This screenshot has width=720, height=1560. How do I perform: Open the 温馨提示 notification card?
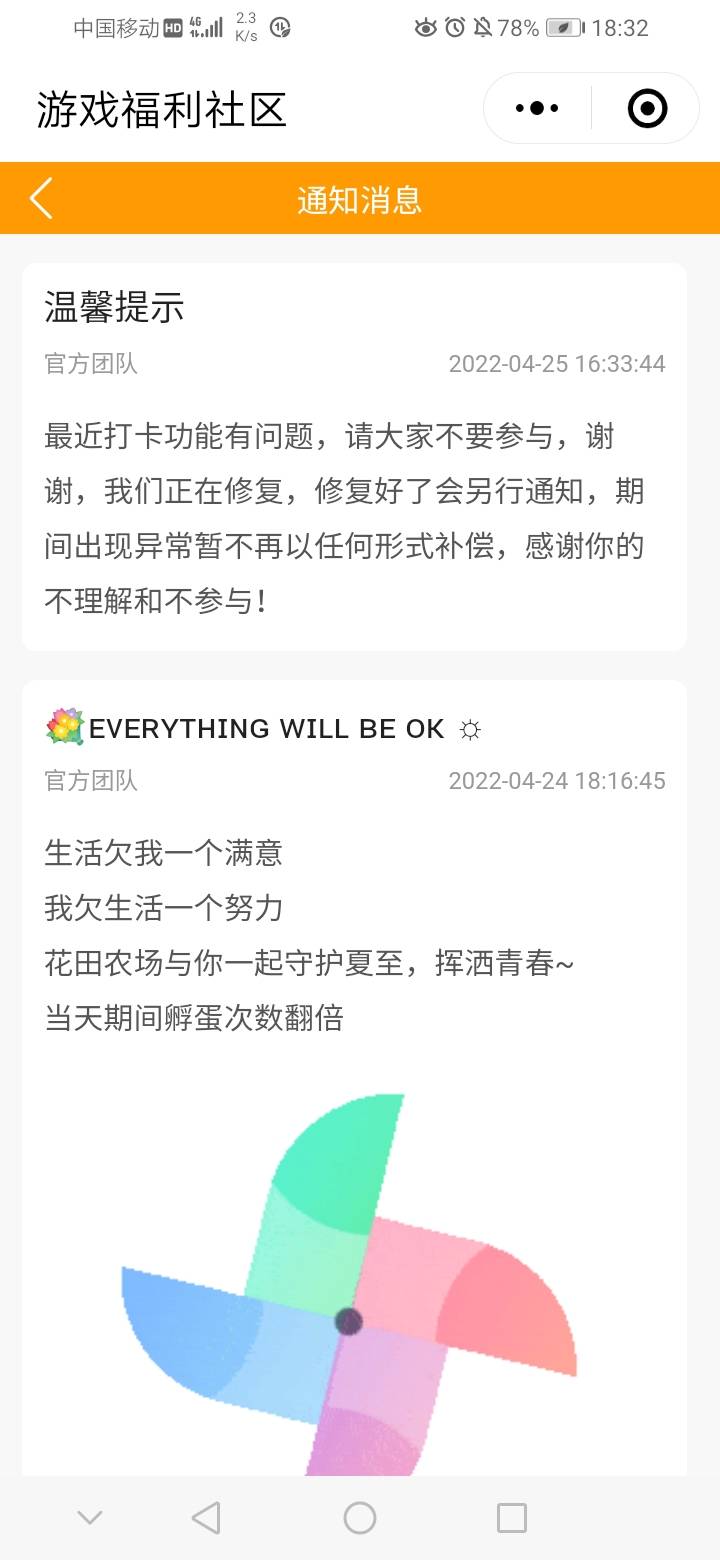[354, 456]
